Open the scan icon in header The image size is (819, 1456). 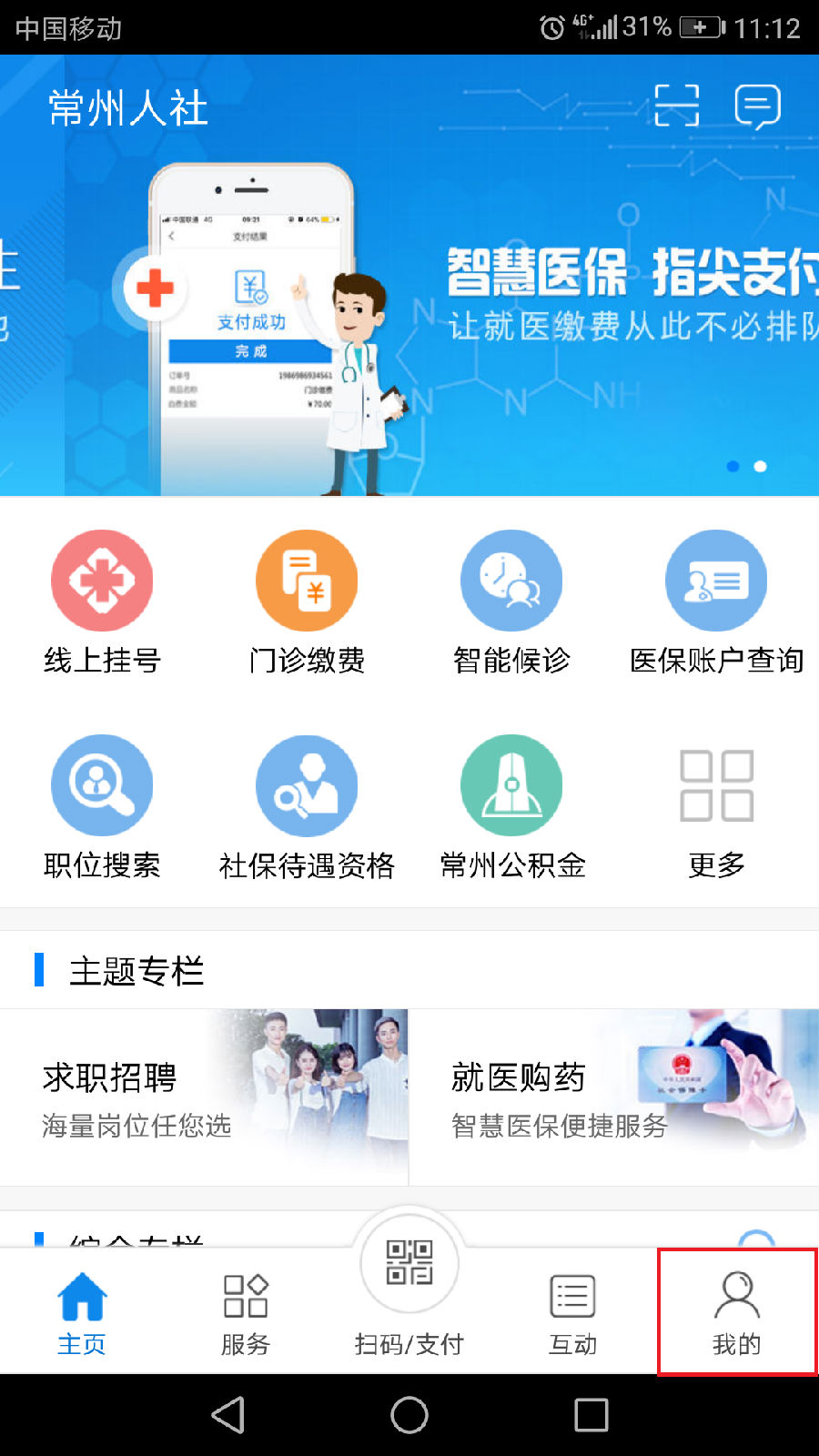(x=676, y=106)
